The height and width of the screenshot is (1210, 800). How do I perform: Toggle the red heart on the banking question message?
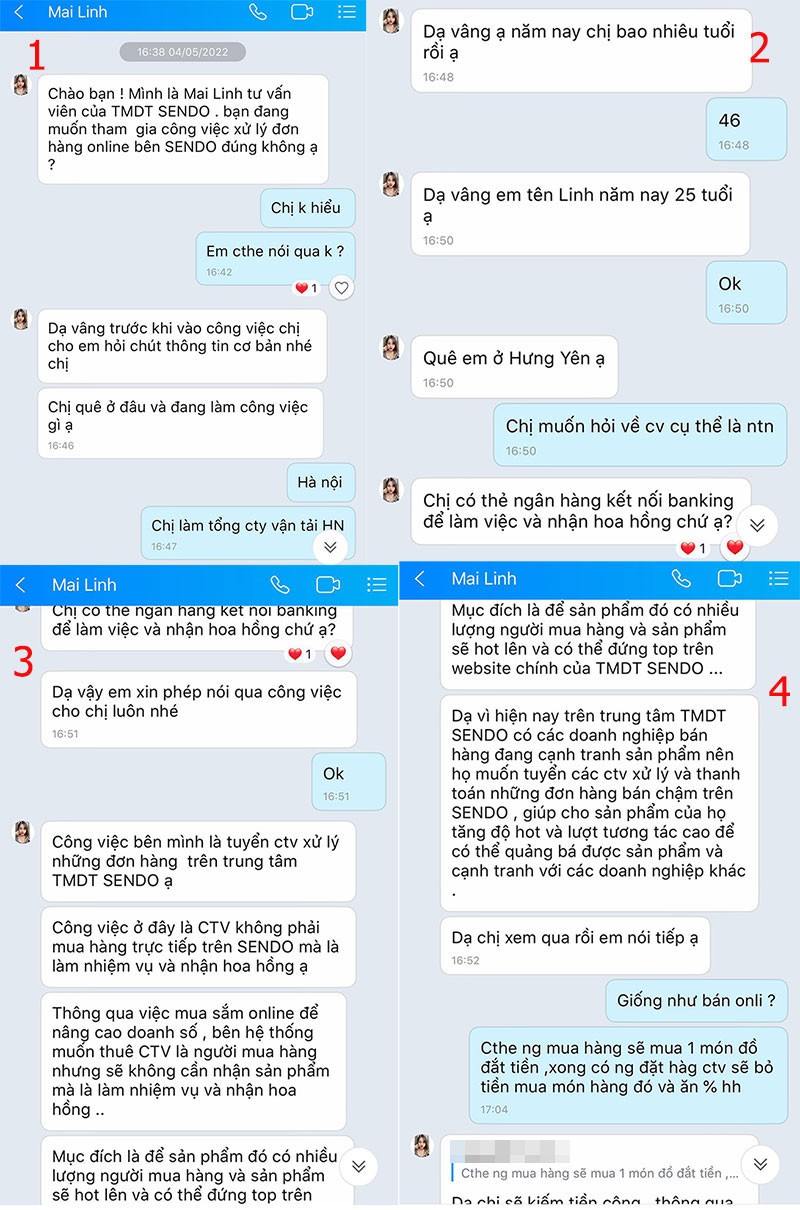click(735, 548)
